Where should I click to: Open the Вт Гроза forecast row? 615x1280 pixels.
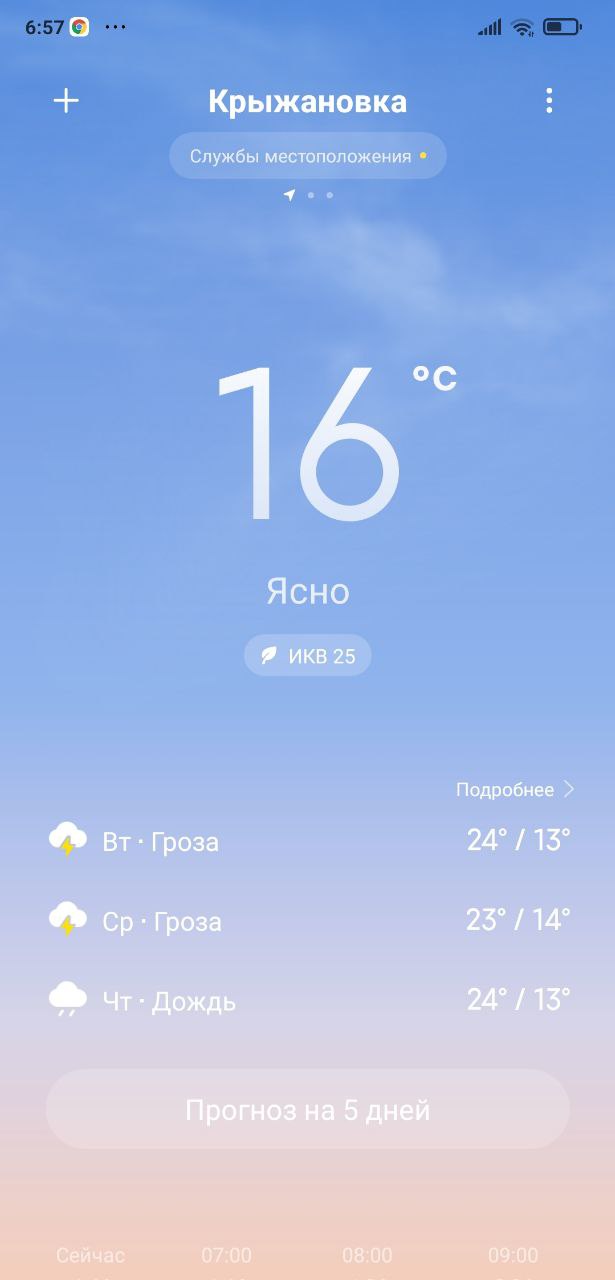(308, 841)
